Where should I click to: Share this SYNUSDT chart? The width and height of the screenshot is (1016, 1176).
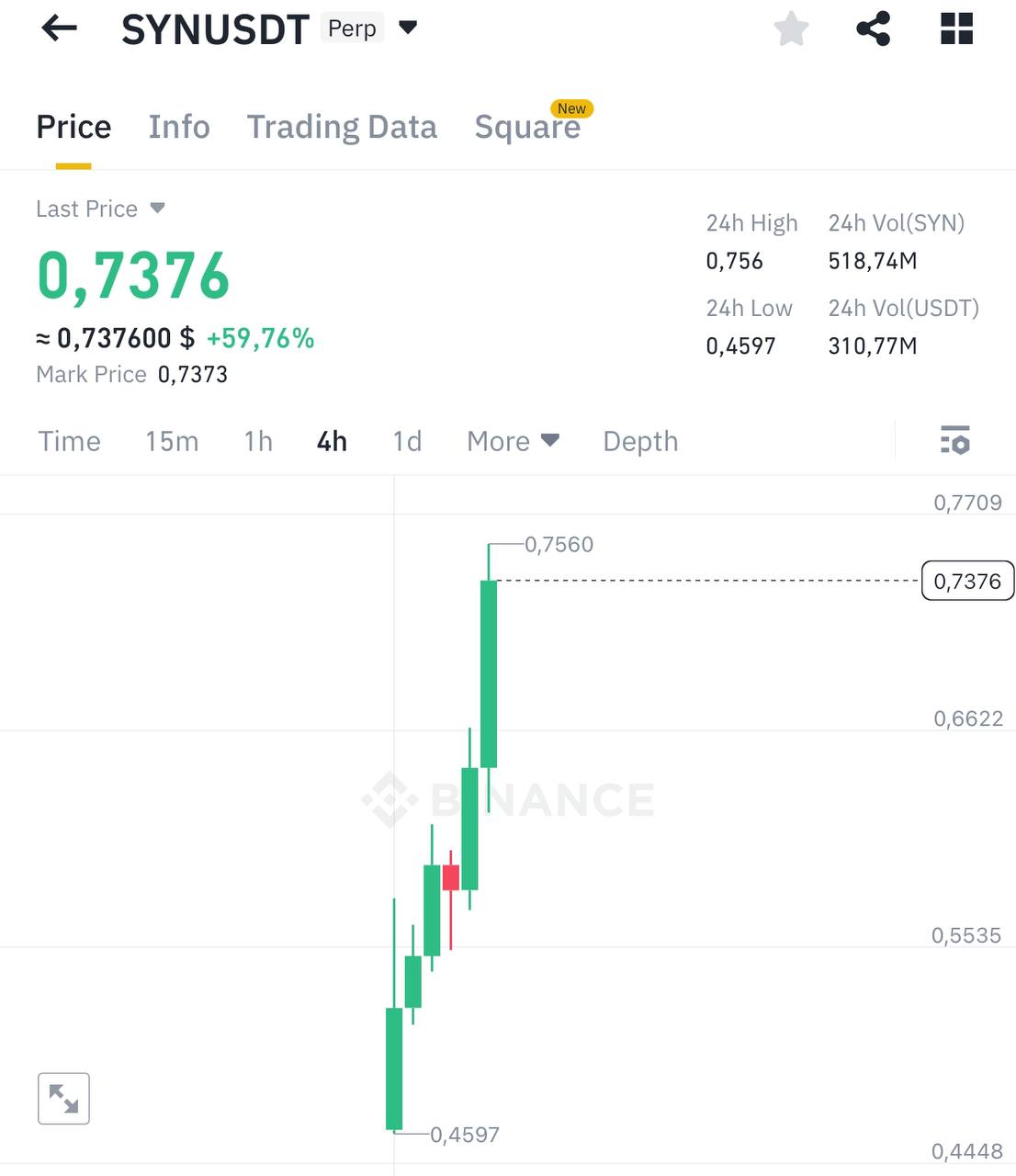pos(873,28)
